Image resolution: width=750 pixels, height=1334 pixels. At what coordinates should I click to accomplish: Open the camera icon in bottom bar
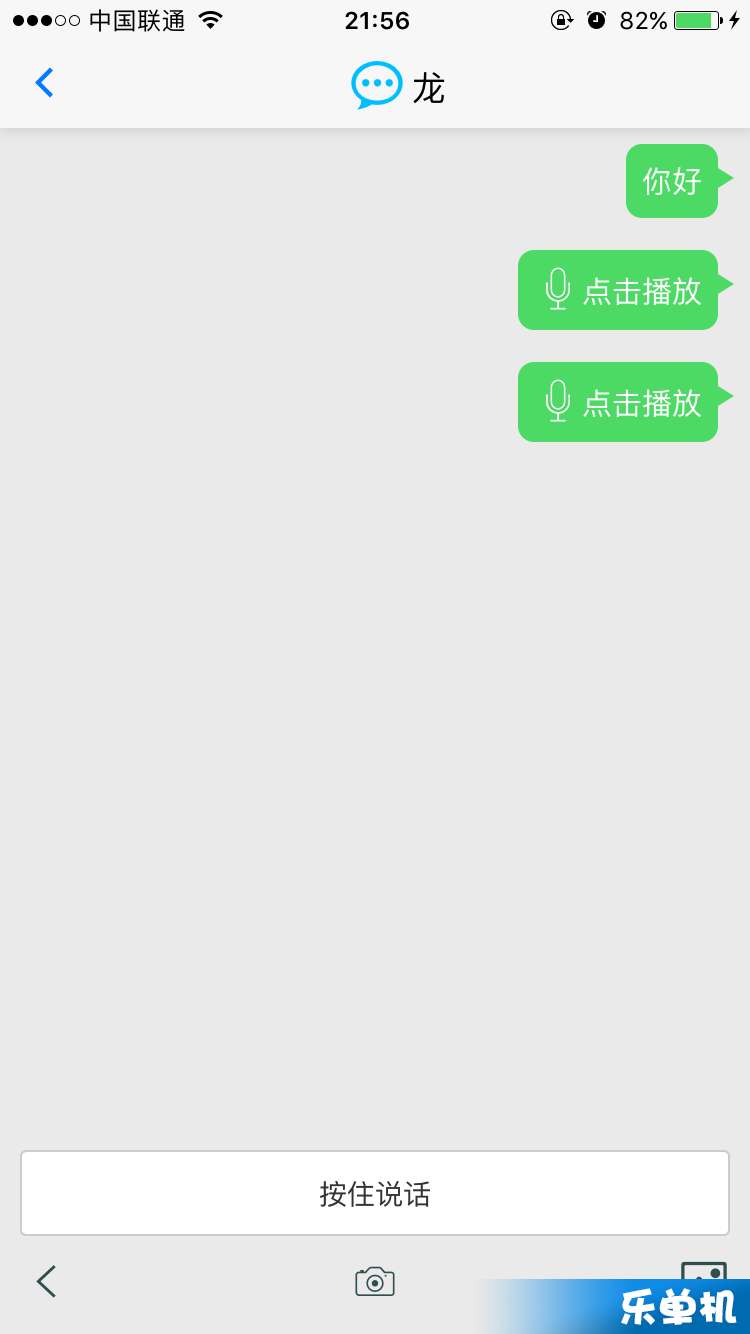click(x=375, y=1281)
